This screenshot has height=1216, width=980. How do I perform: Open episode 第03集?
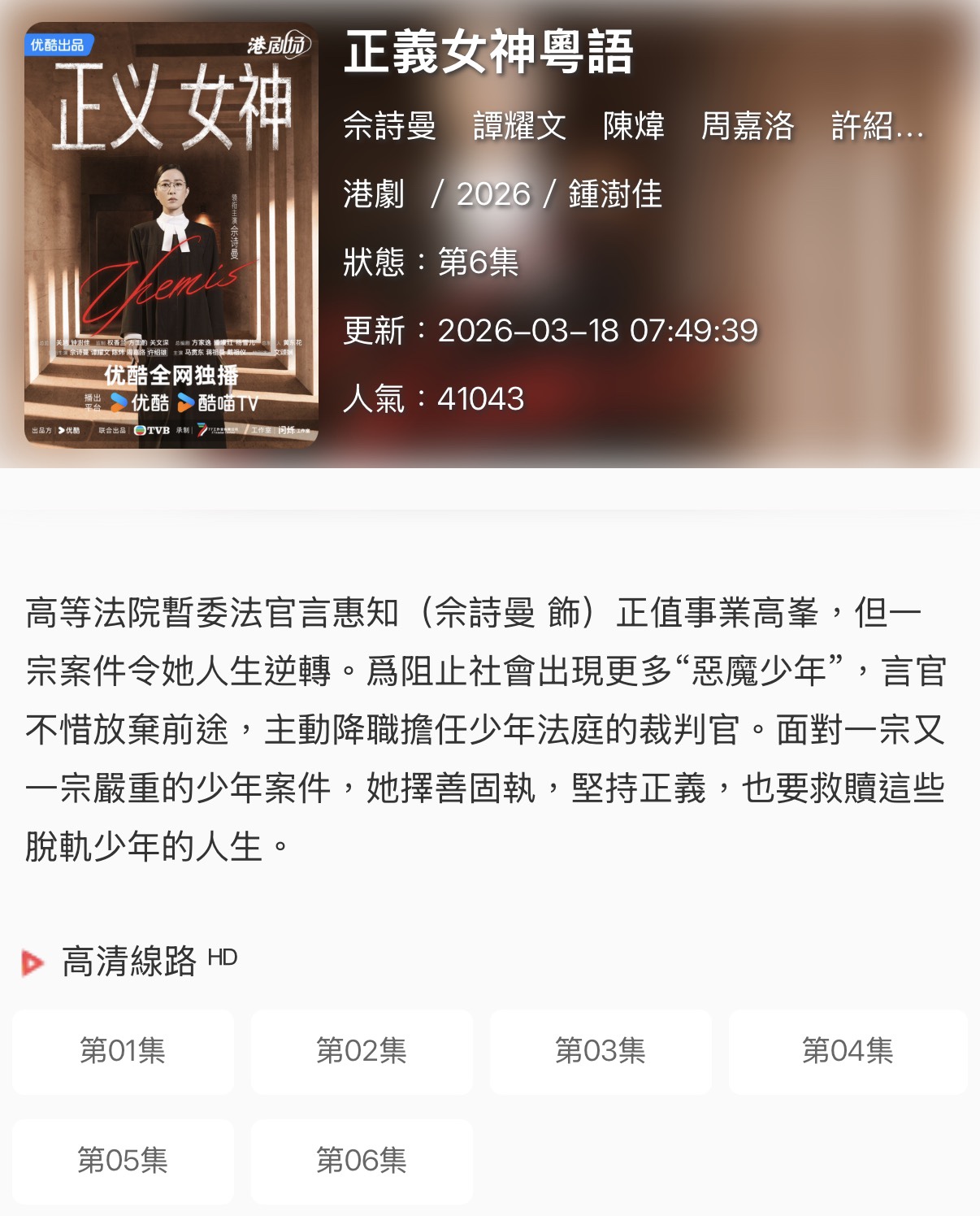(601, 1051)
